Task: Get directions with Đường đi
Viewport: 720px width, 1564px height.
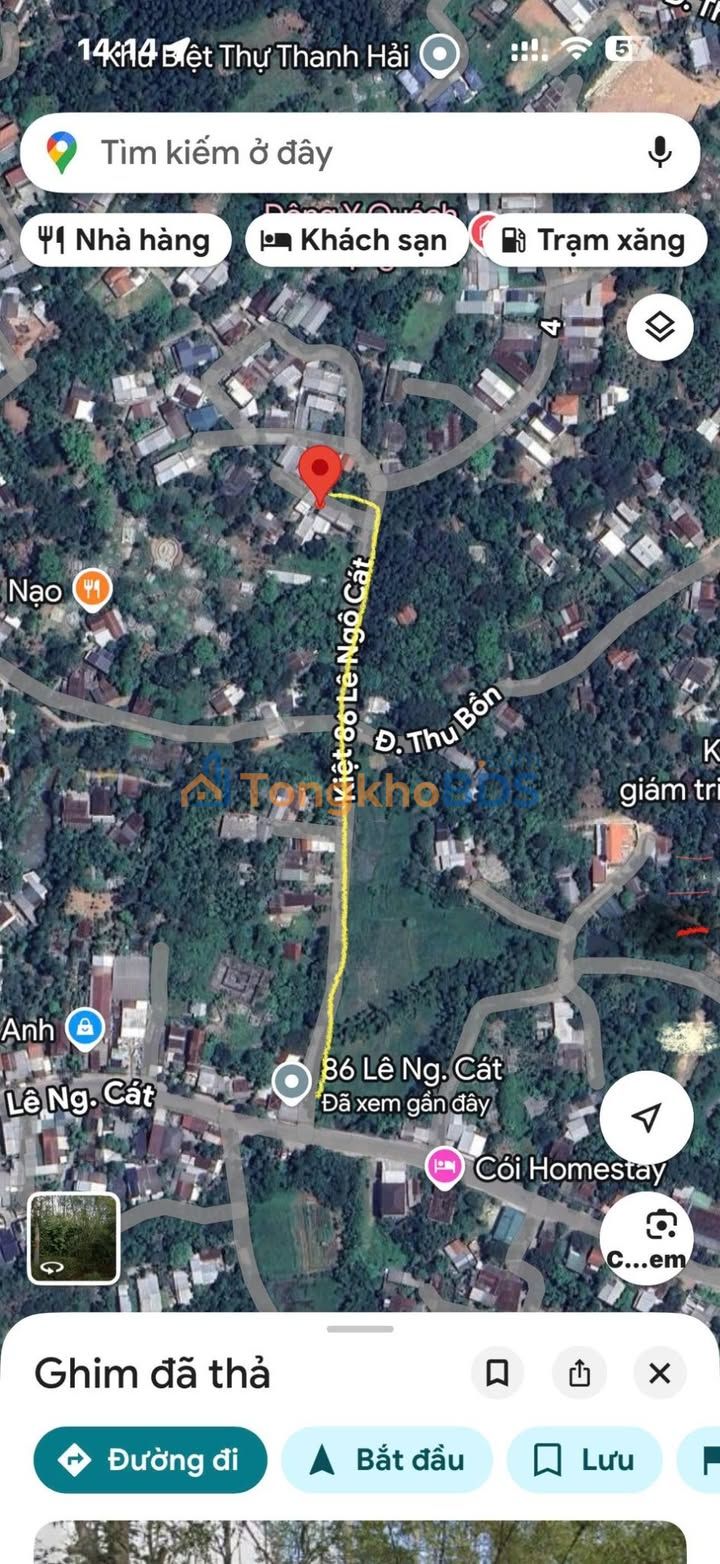Action: tap(150, 1460)
